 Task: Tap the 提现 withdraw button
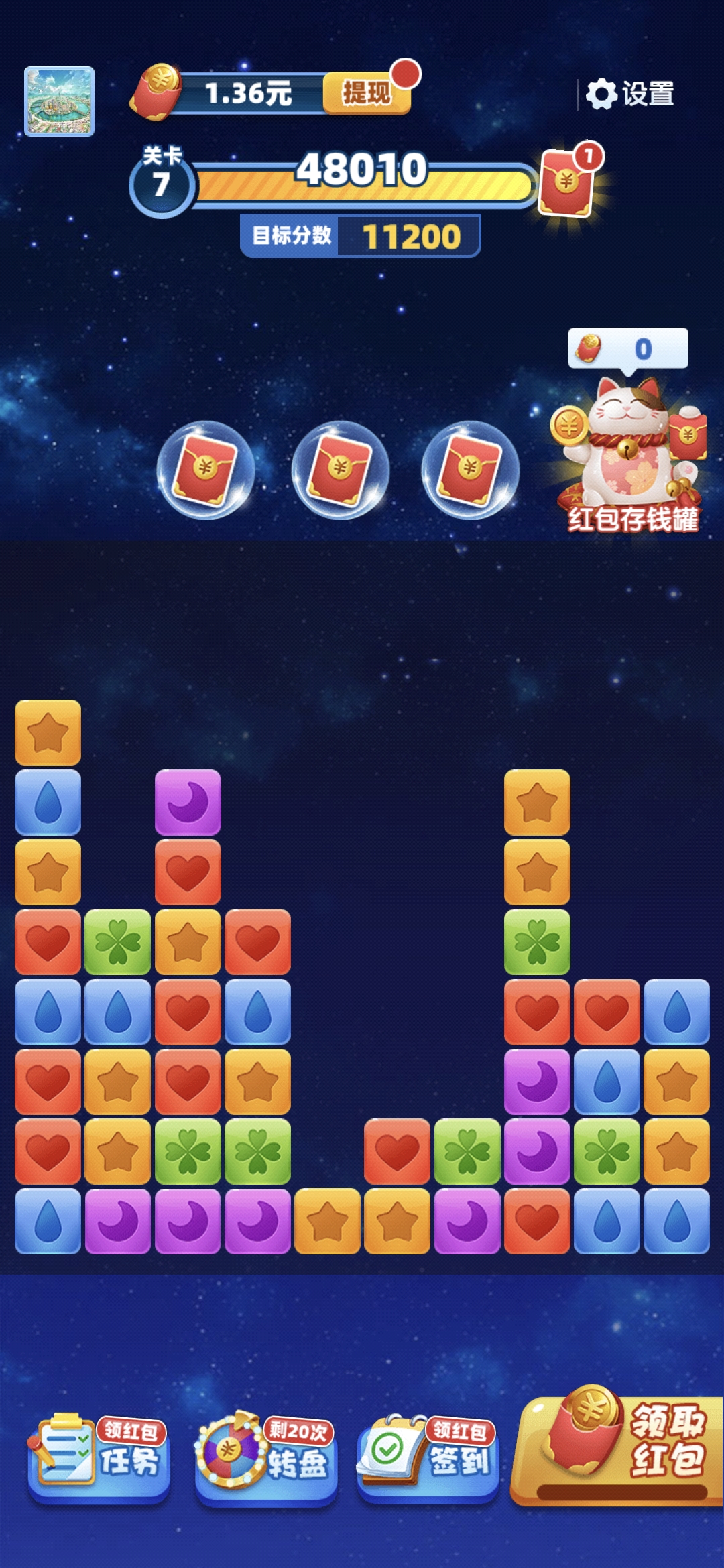(366, 93)
